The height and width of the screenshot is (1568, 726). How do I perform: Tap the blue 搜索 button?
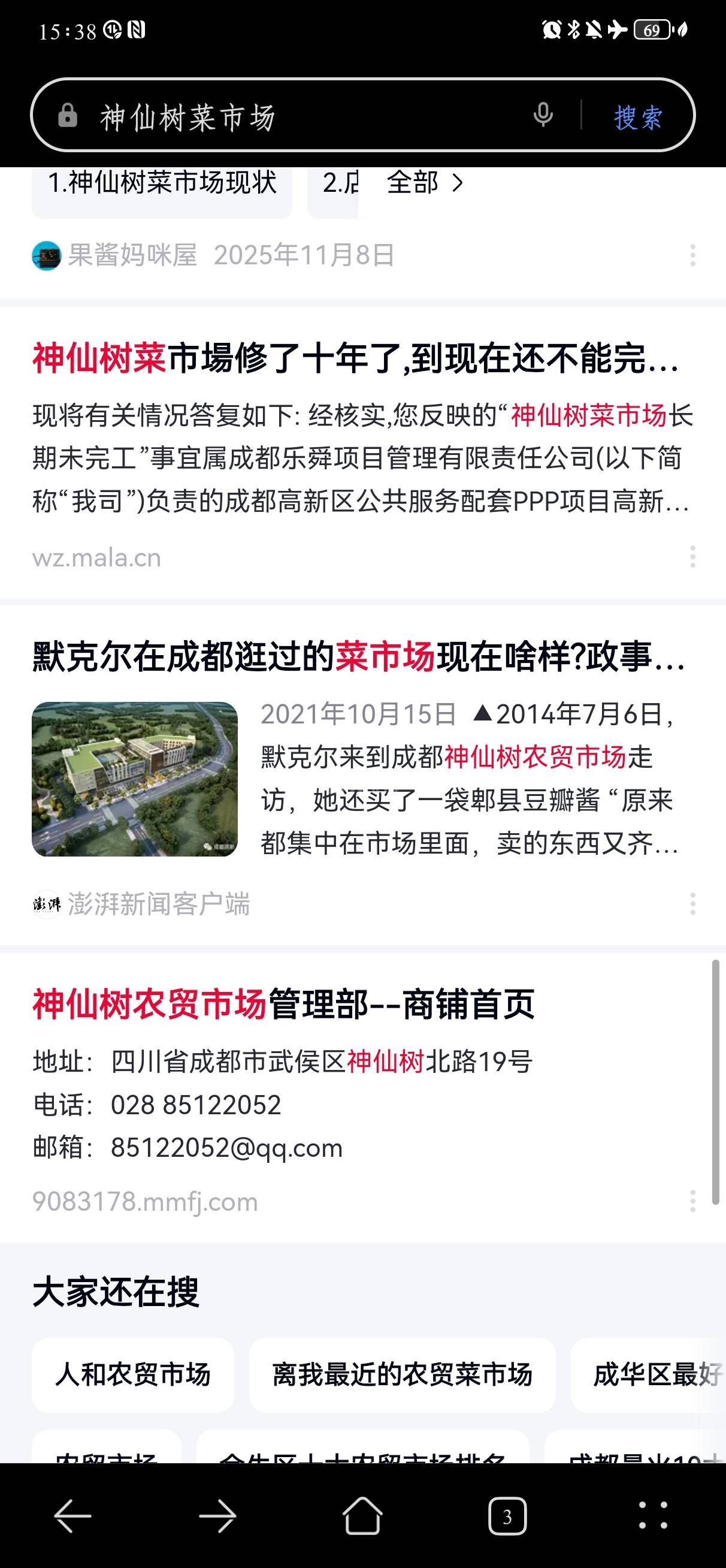[638, 117]
